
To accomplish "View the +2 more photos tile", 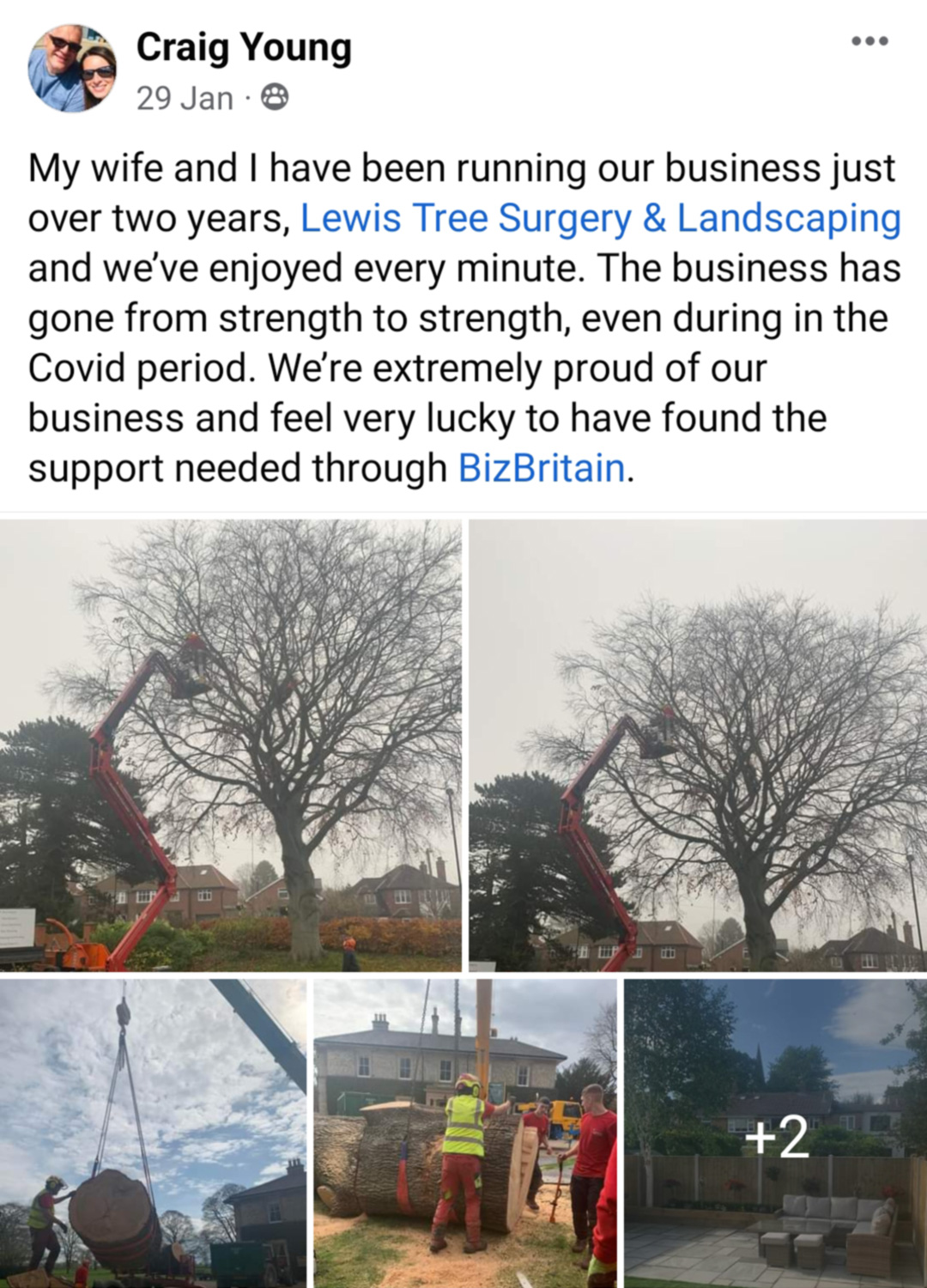I will (776, 1133).
